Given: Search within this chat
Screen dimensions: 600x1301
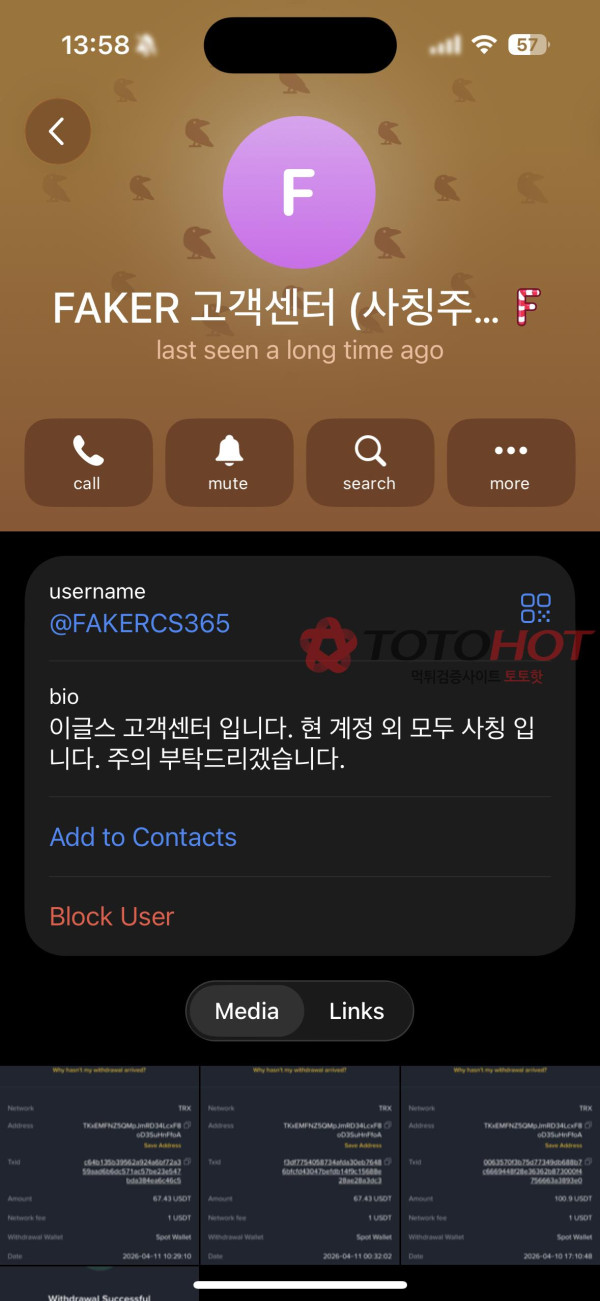Looking at the screenshot, I should coord(369,462).
